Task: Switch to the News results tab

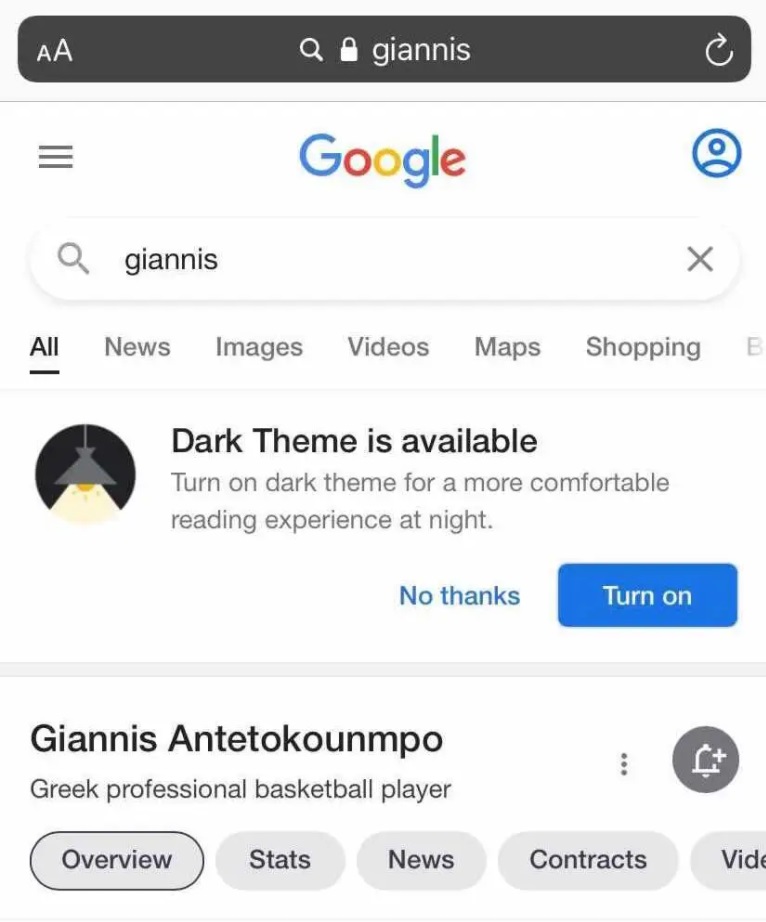Action: tap(137, 347)
